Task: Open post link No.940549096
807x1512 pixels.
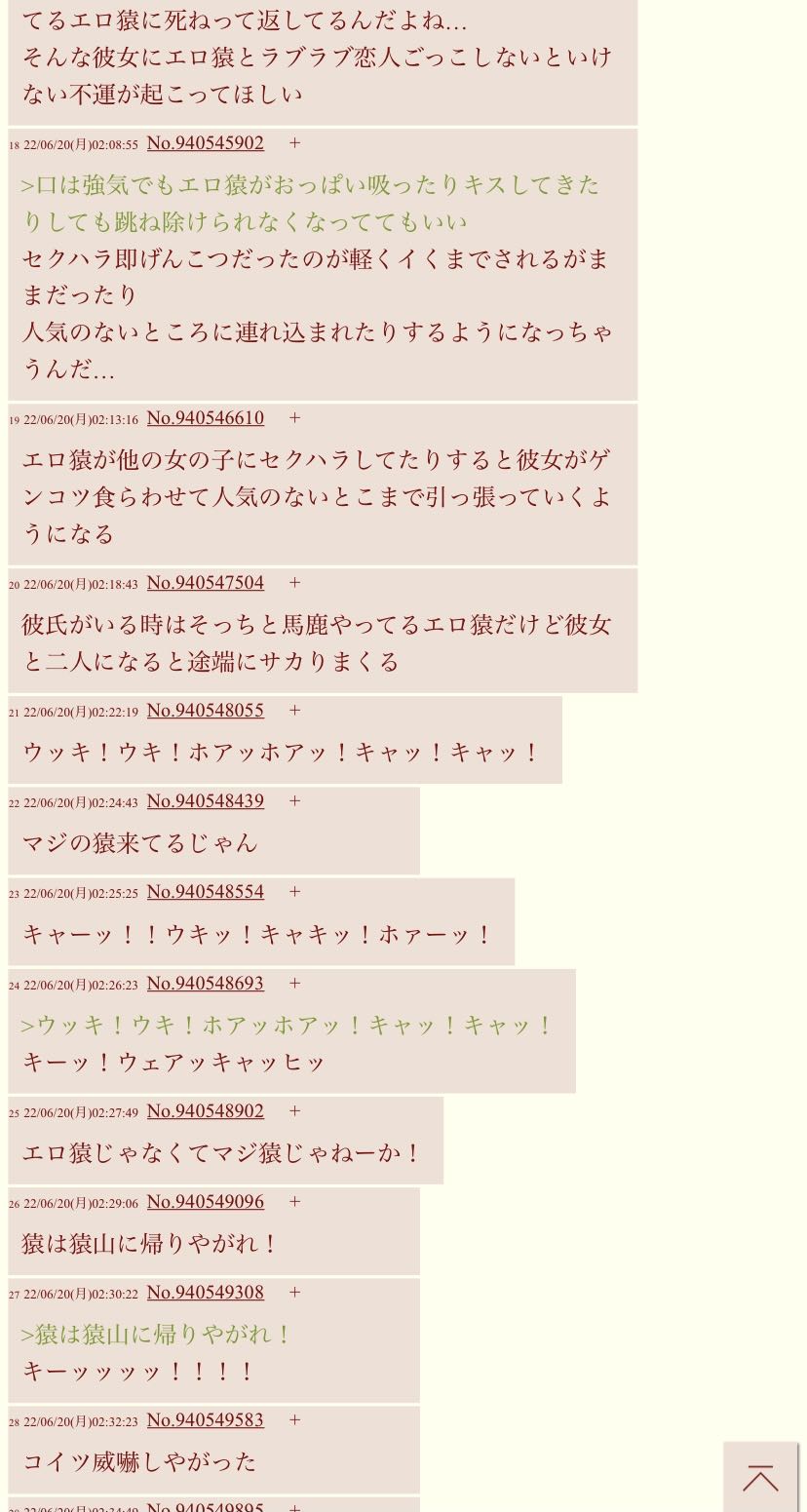Action: pyautogui.click(x=205, y=1202)
